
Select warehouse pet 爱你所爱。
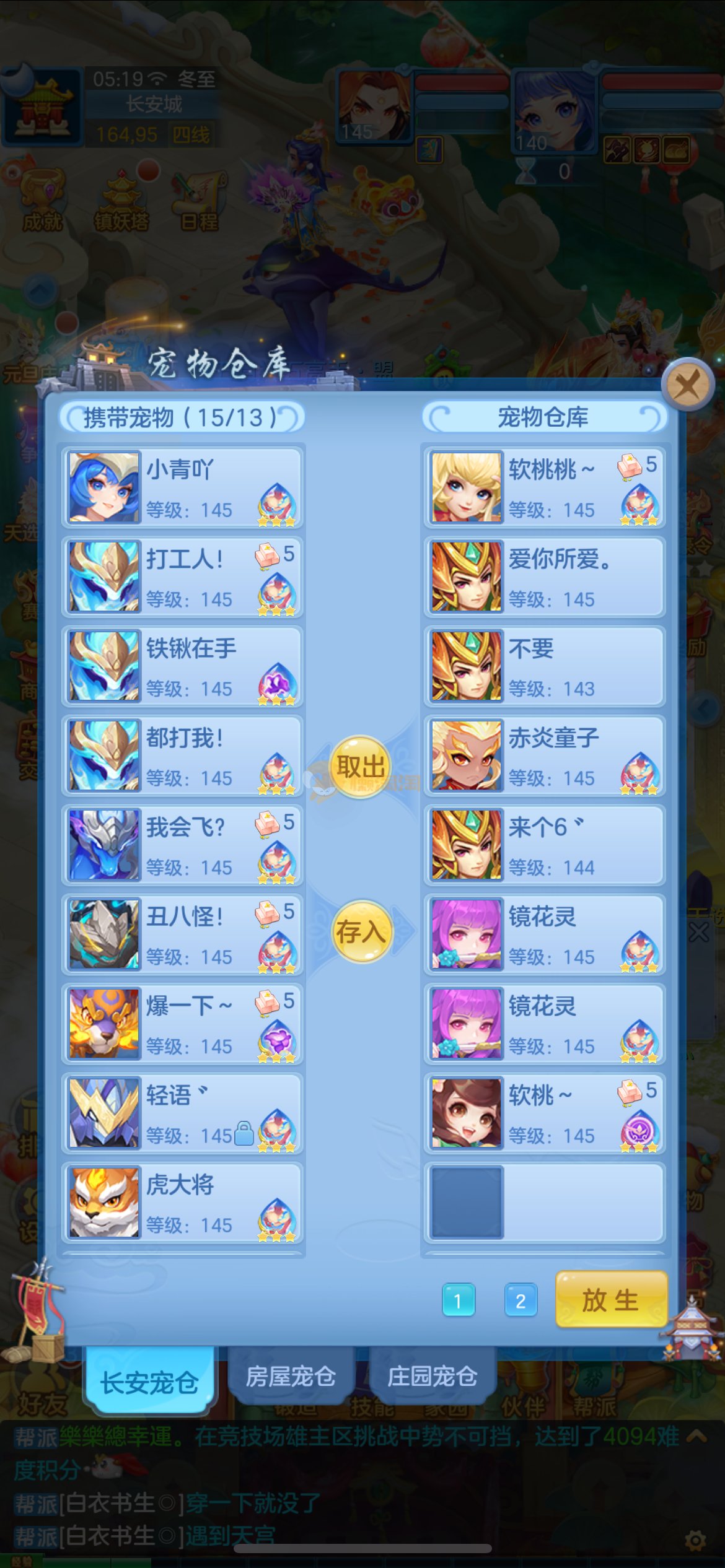[545, 577]
